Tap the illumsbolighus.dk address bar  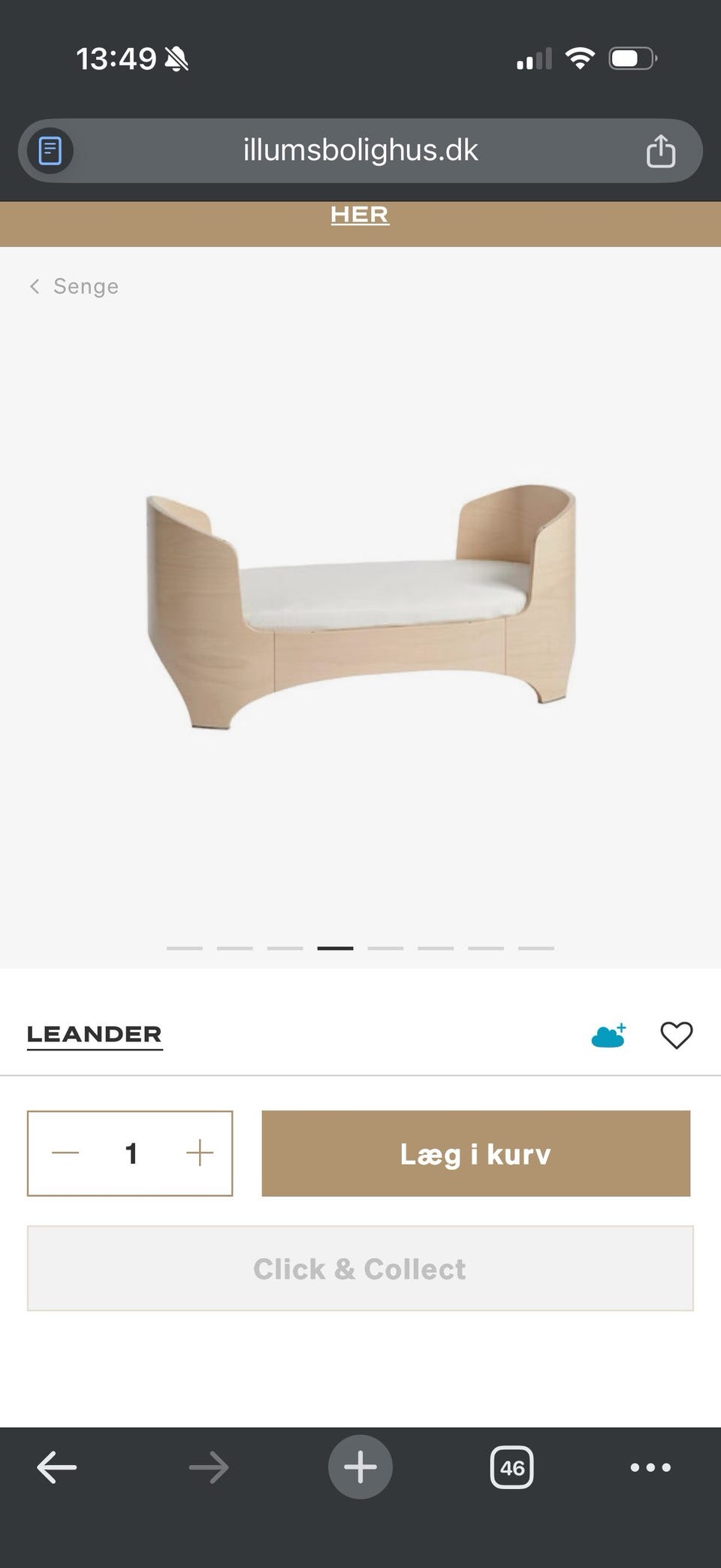360,150
